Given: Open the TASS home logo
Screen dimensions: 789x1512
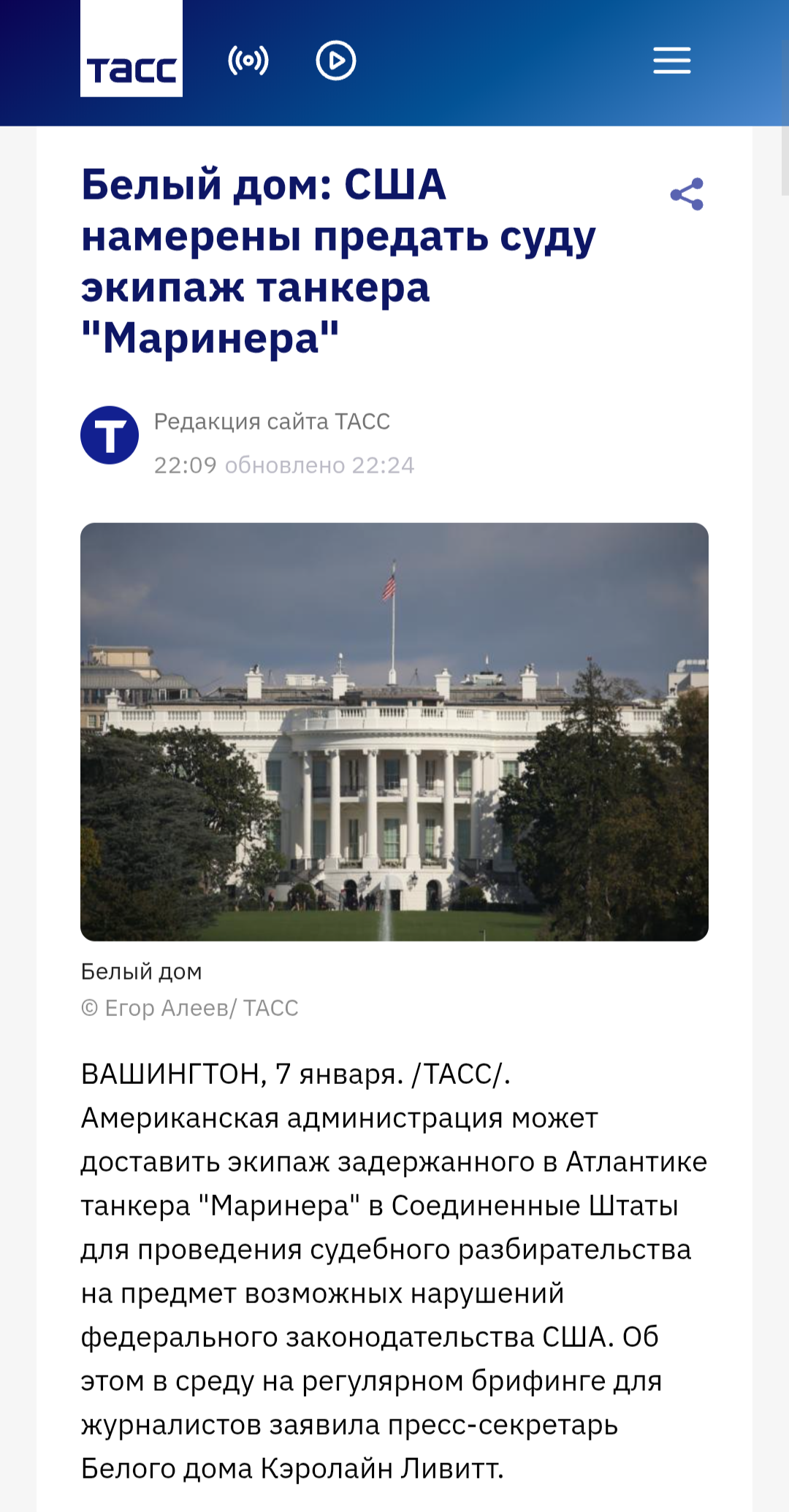Looking at the screenshot, I should [131, 49].
